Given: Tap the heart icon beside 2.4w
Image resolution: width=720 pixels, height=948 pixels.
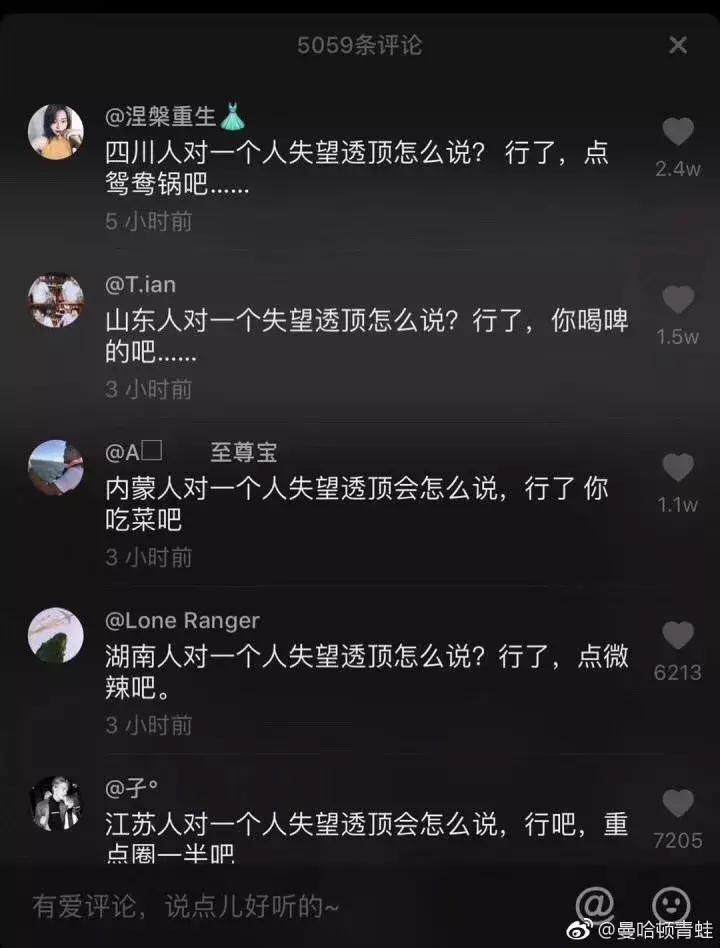Looking at the screenshot, I should pos(679,132).
